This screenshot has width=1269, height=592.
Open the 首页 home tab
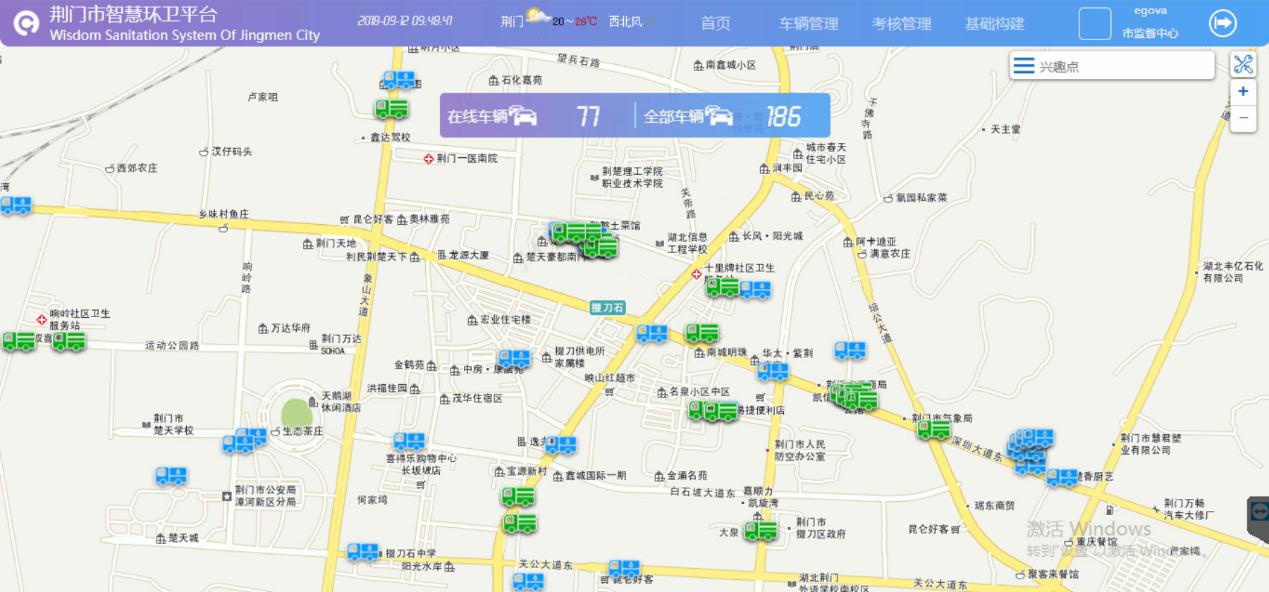pos(715,23)
